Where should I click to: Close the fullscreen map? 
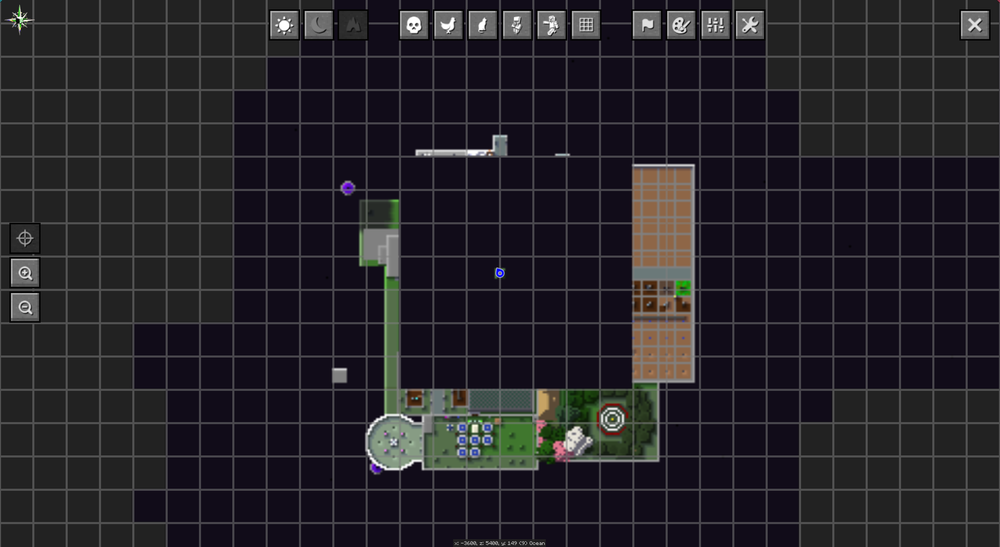(x=975, y=25)
